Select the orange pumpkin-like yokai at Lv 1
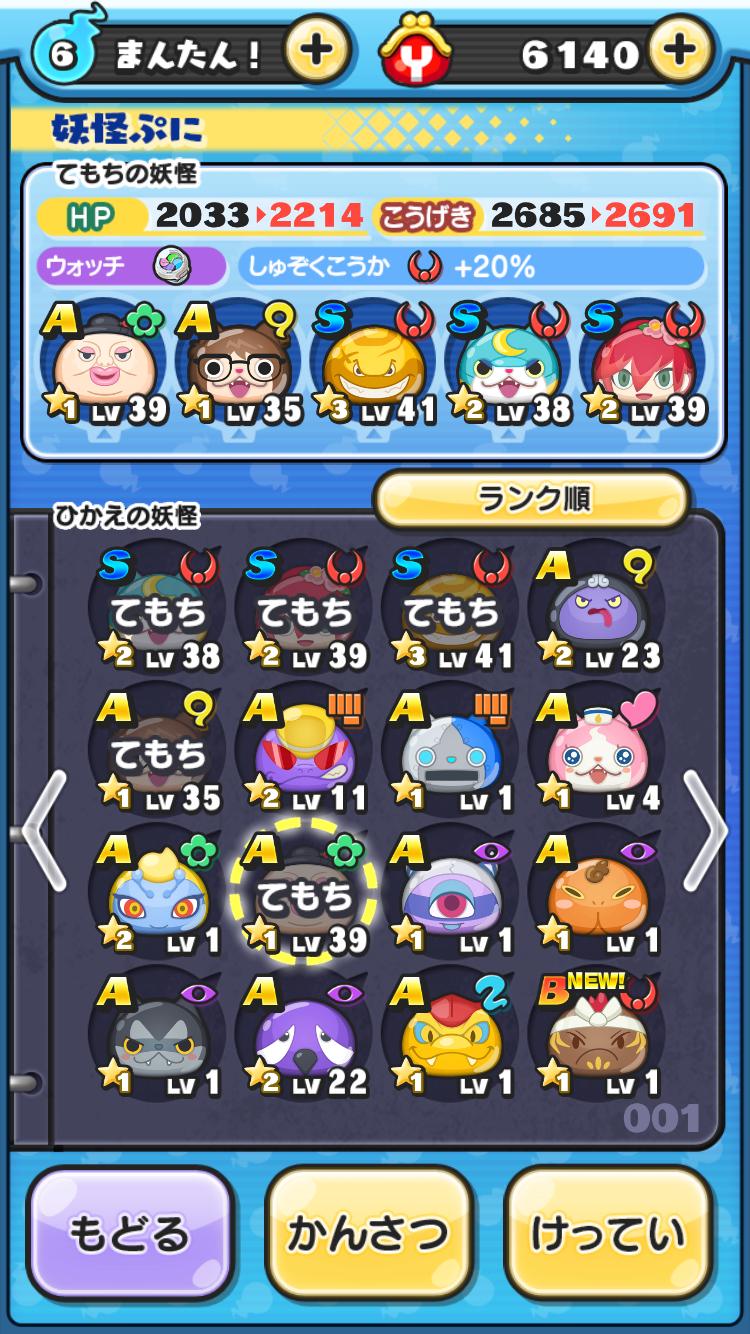750x1334 pixels. (x=597, y=892)
